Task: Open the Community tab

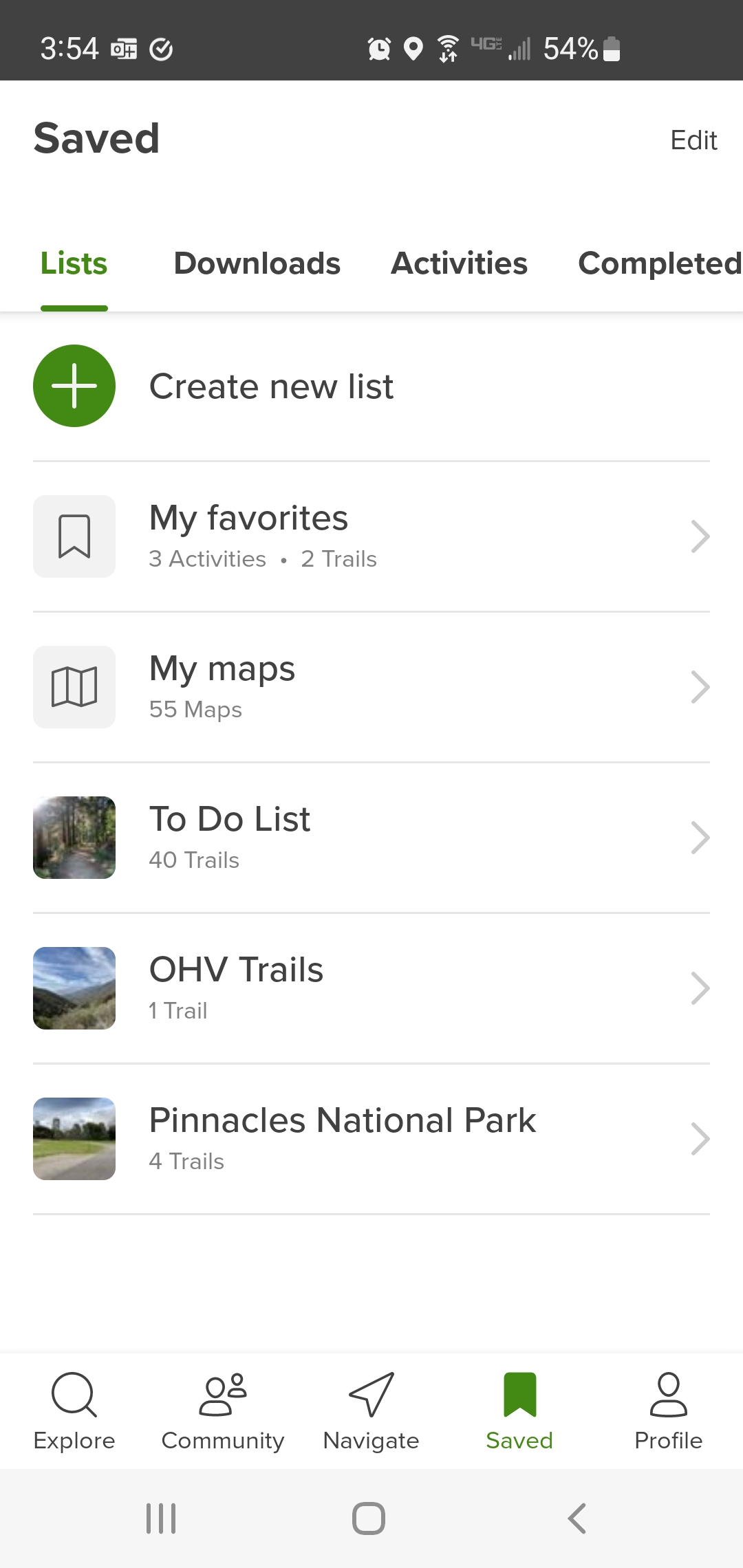Action: pos(223,1411)
